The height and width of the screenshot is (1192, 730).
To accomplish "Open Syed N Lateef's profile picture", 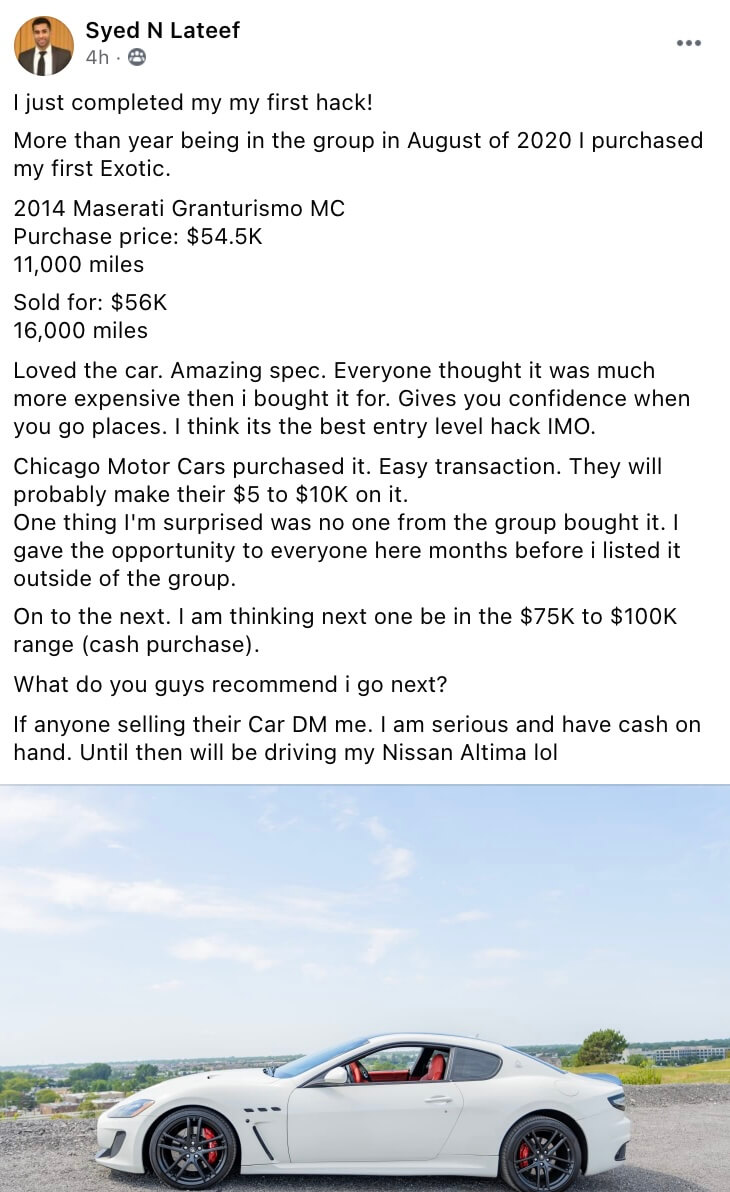I will pos(43,46).
